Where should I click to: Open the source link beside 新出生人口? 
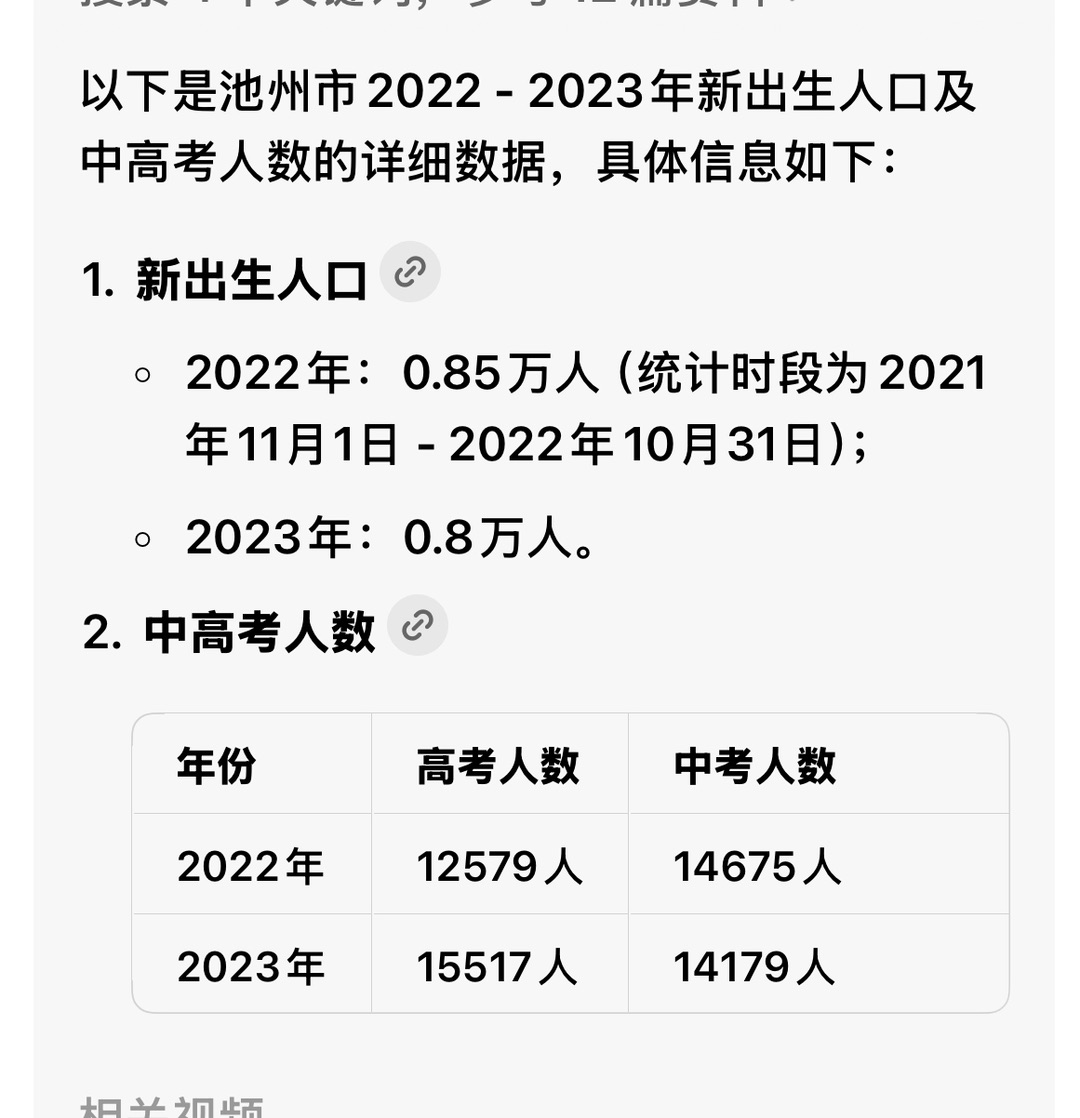[x=410, y=272]
